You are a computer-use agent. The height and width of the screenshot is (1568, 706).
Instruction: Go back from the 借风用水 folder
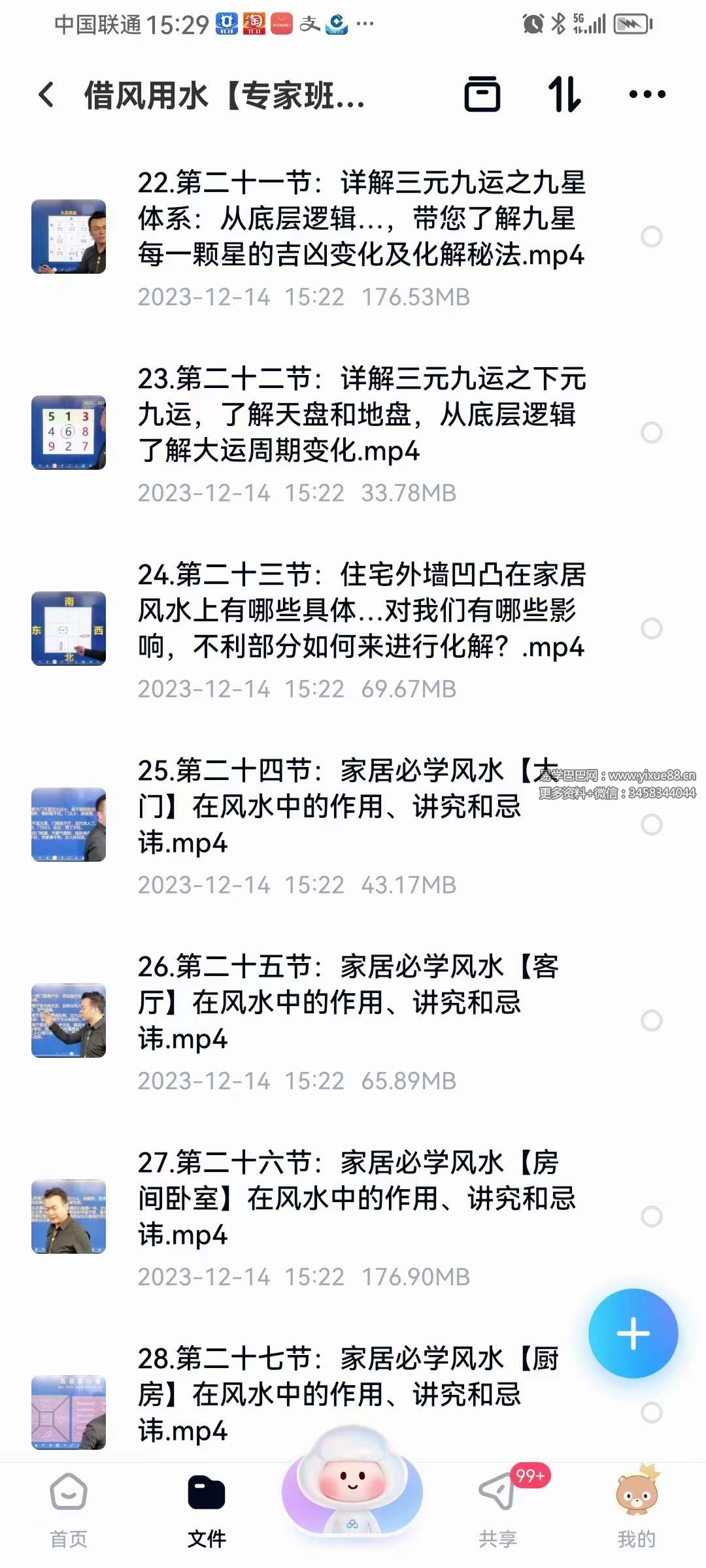pyautogui.click(x=46, y=95)
